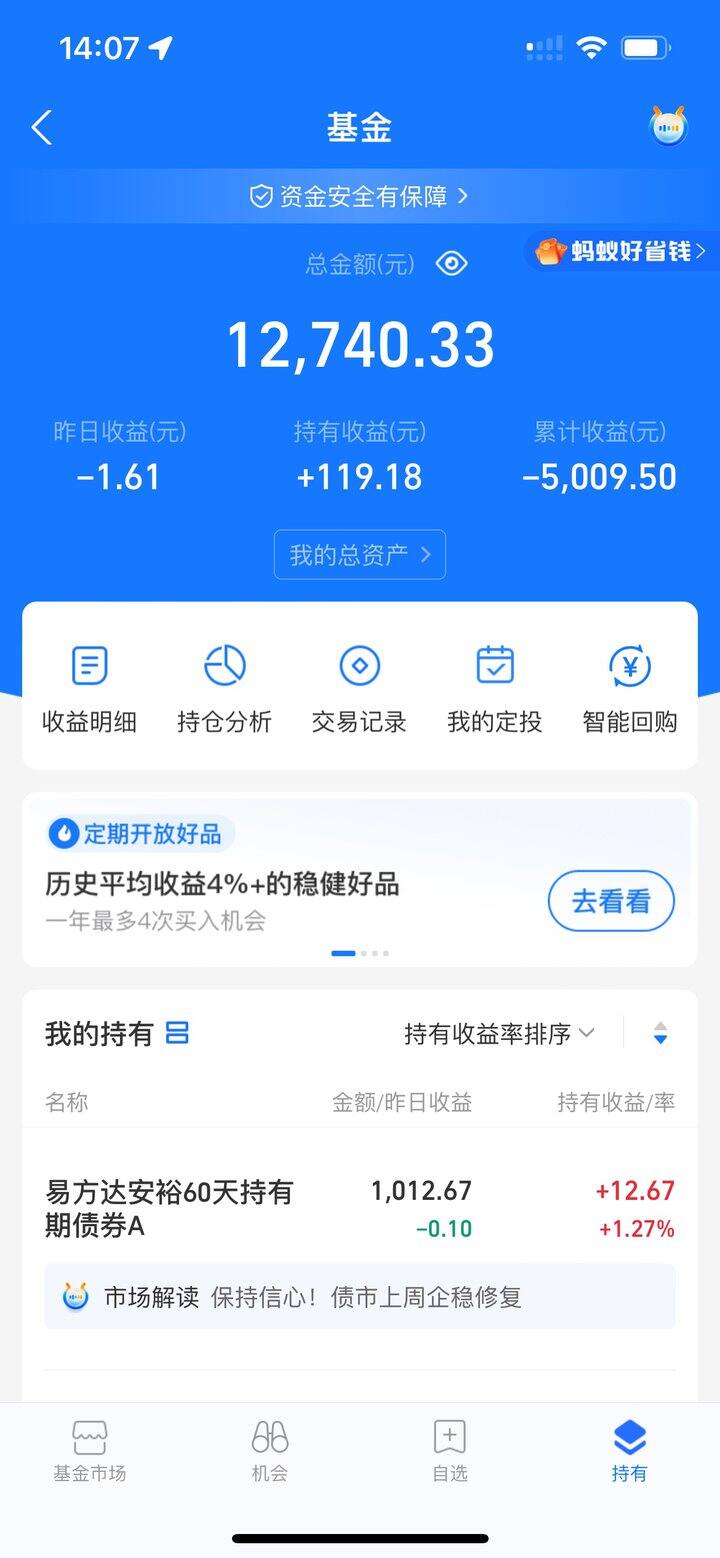Open 我的定投

click(494, 689)
